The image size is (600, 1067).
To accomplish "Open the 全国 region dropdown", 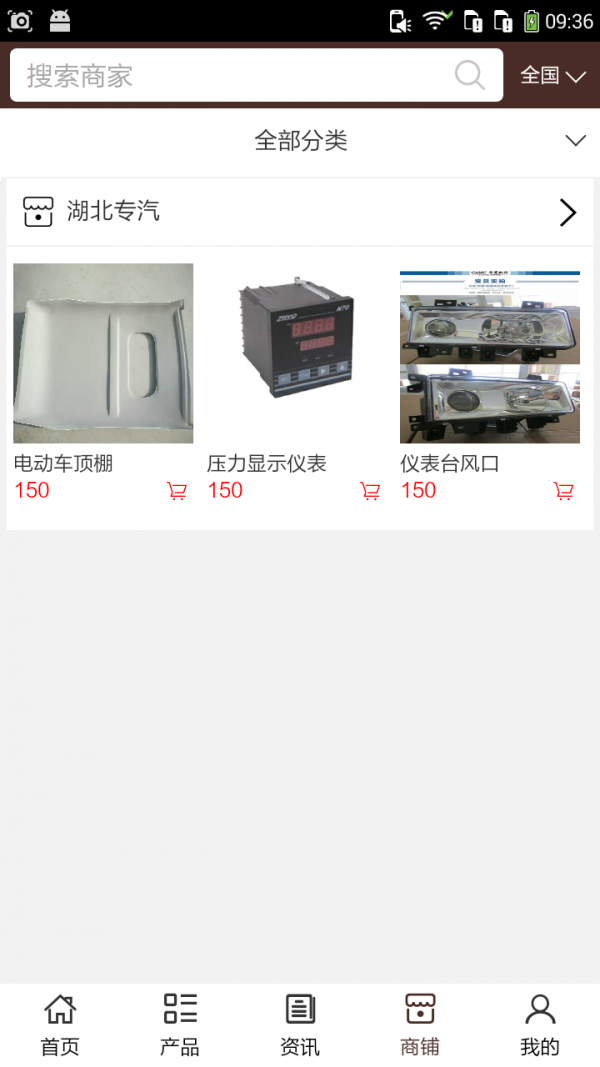I will (x=552, y=76).
